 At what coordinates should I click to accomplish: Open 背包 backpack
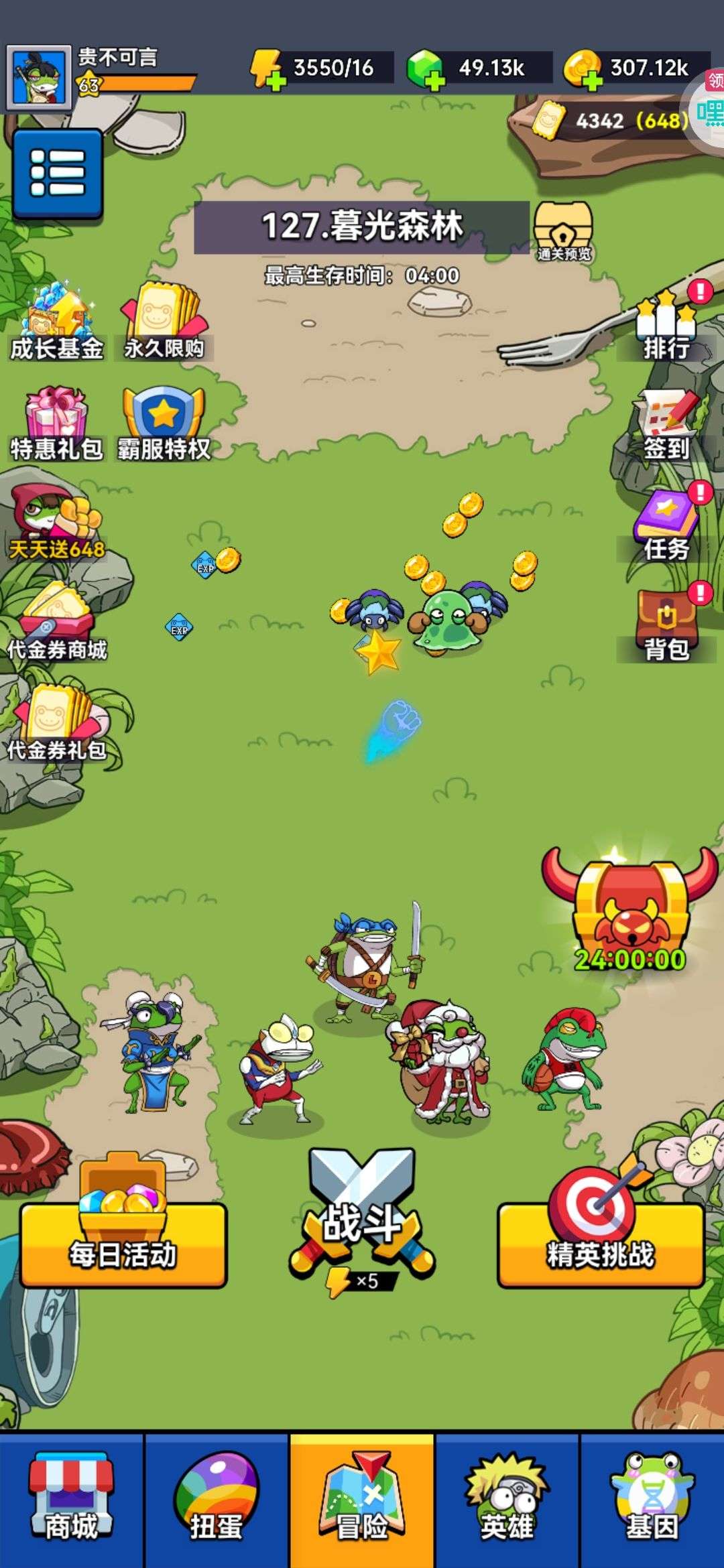[x=666, y=627]
